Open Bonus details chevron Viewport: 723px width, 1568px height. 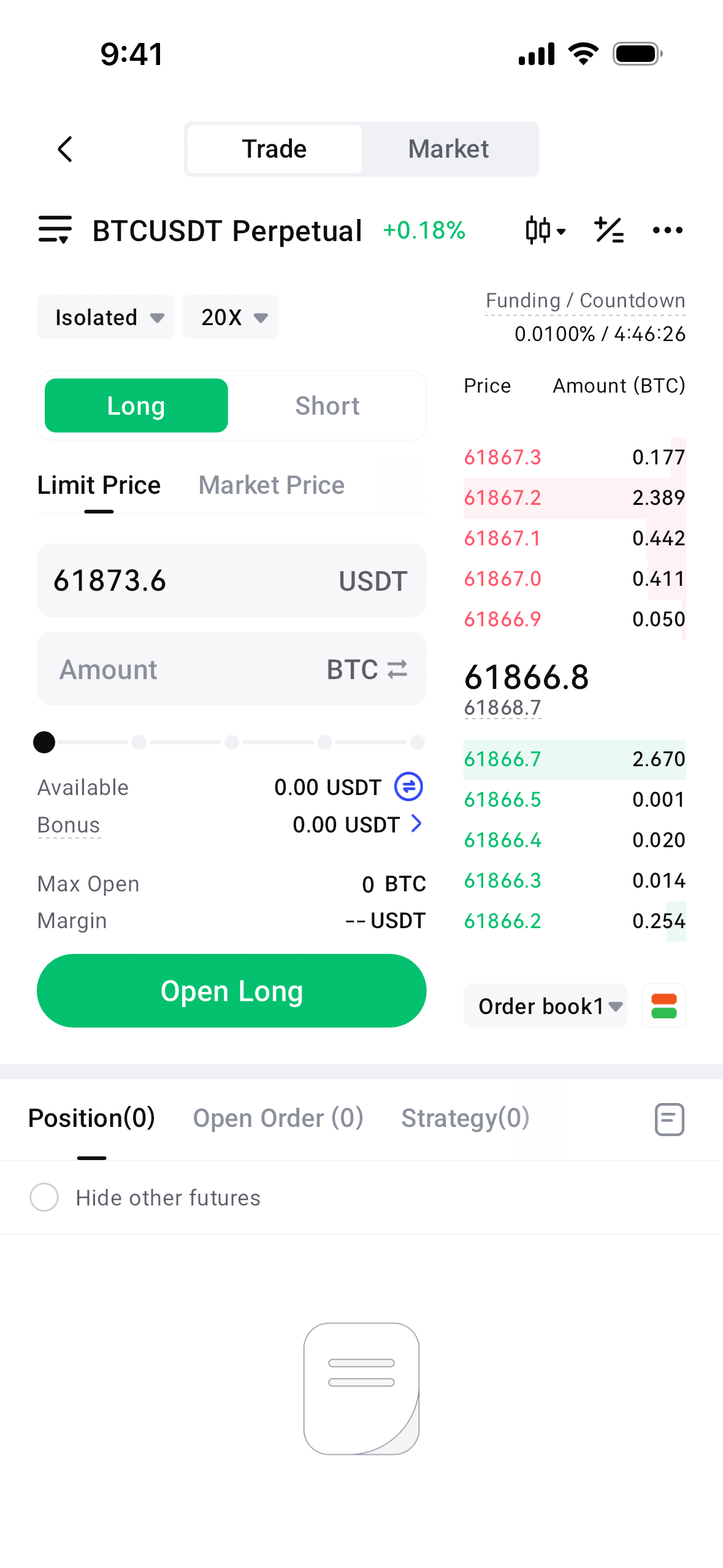(x=416, y=823)
